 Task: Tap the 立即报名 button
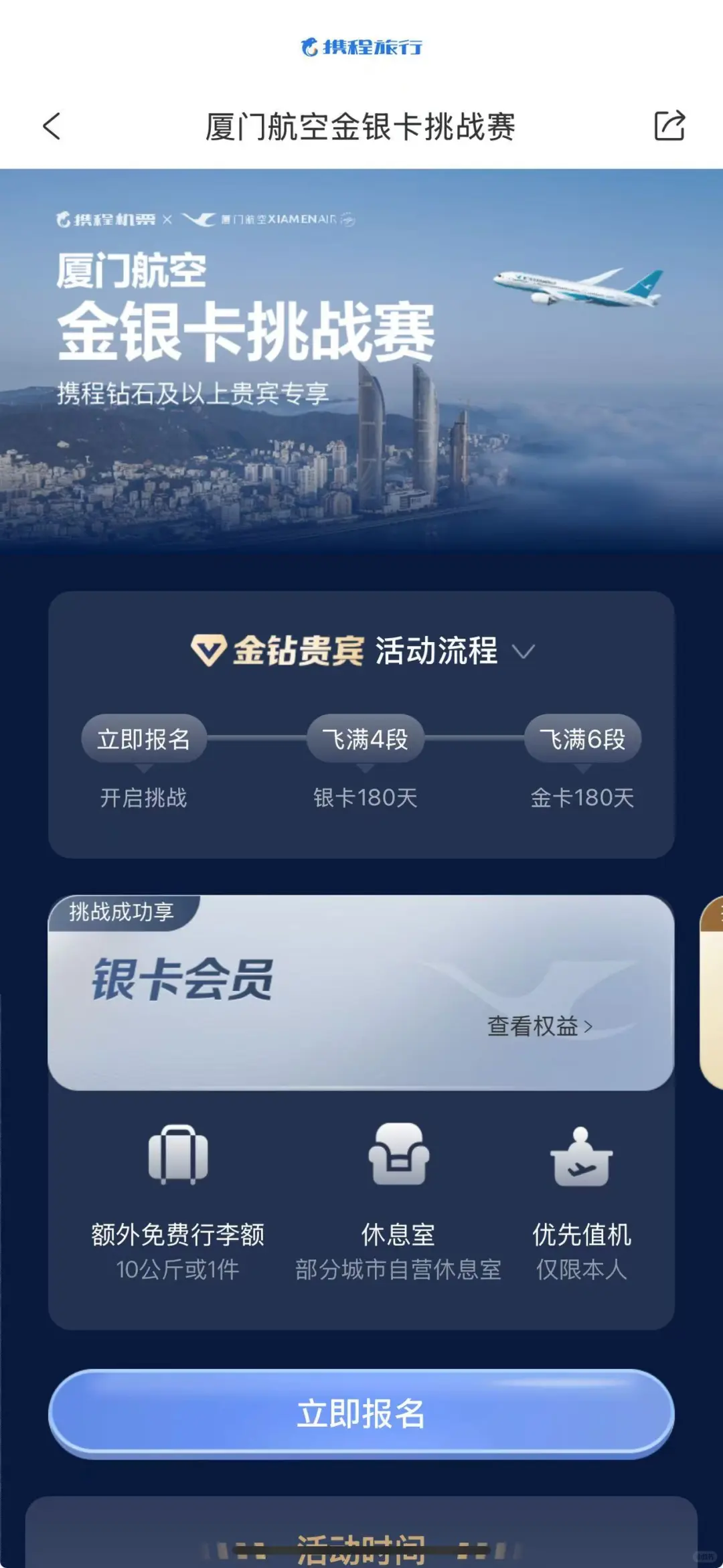pyautogui.click(x=361, y=1413)
